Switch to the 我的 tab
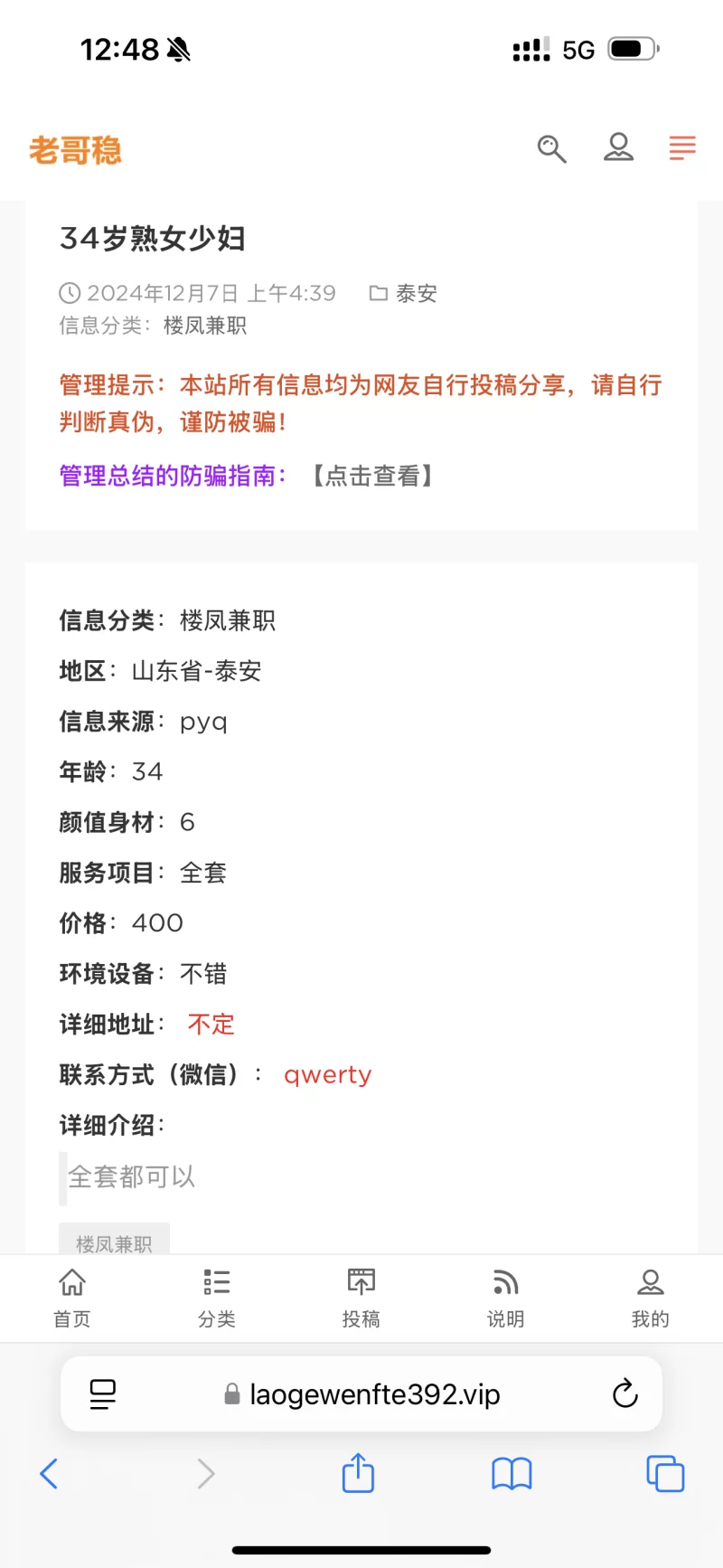 651,1298
